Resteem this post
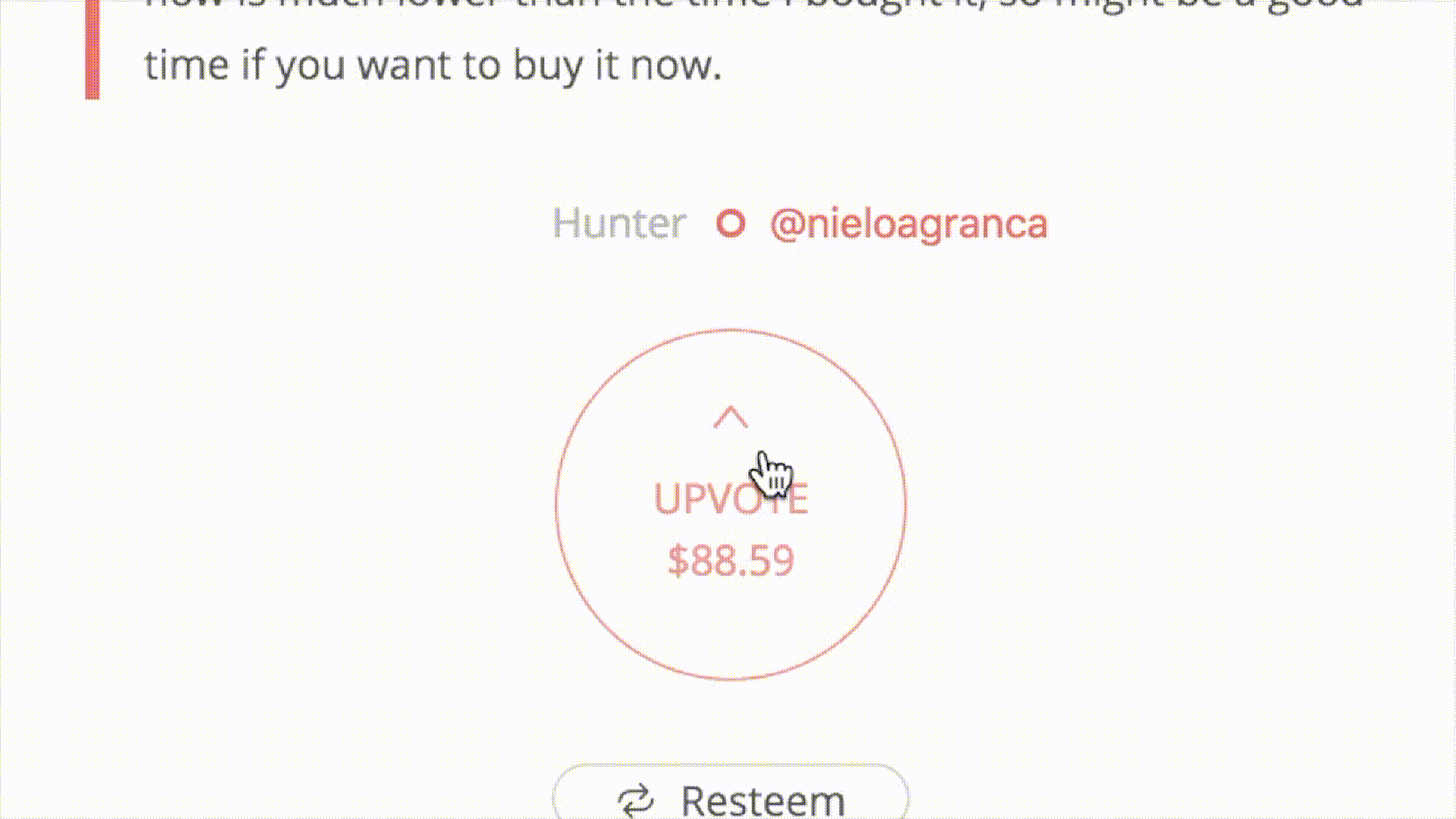The image size is (1456, 819). tap(730, 800)
